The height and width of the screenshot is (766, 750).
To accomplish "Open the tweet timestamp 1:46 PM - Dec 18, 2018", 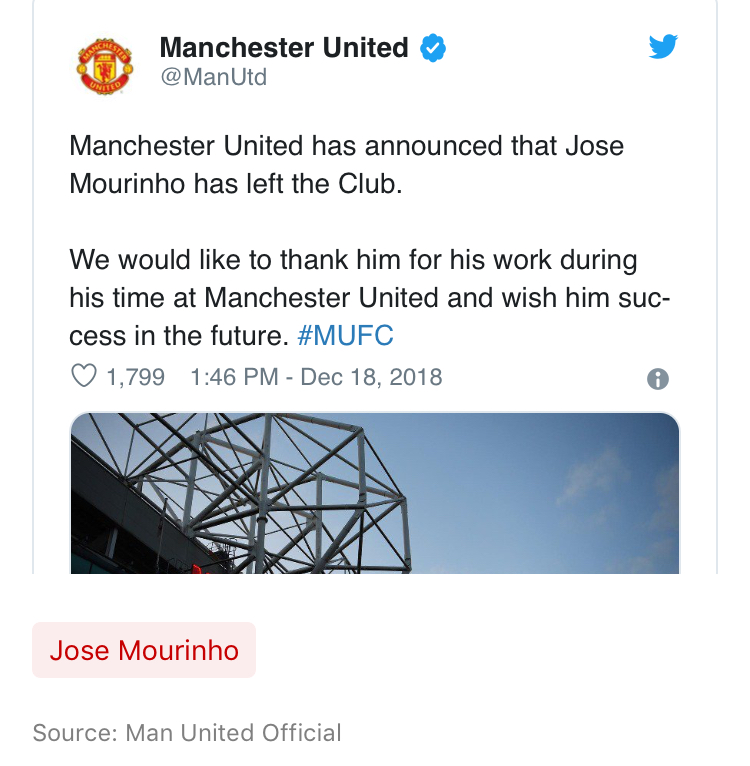I will coord(315,377).
